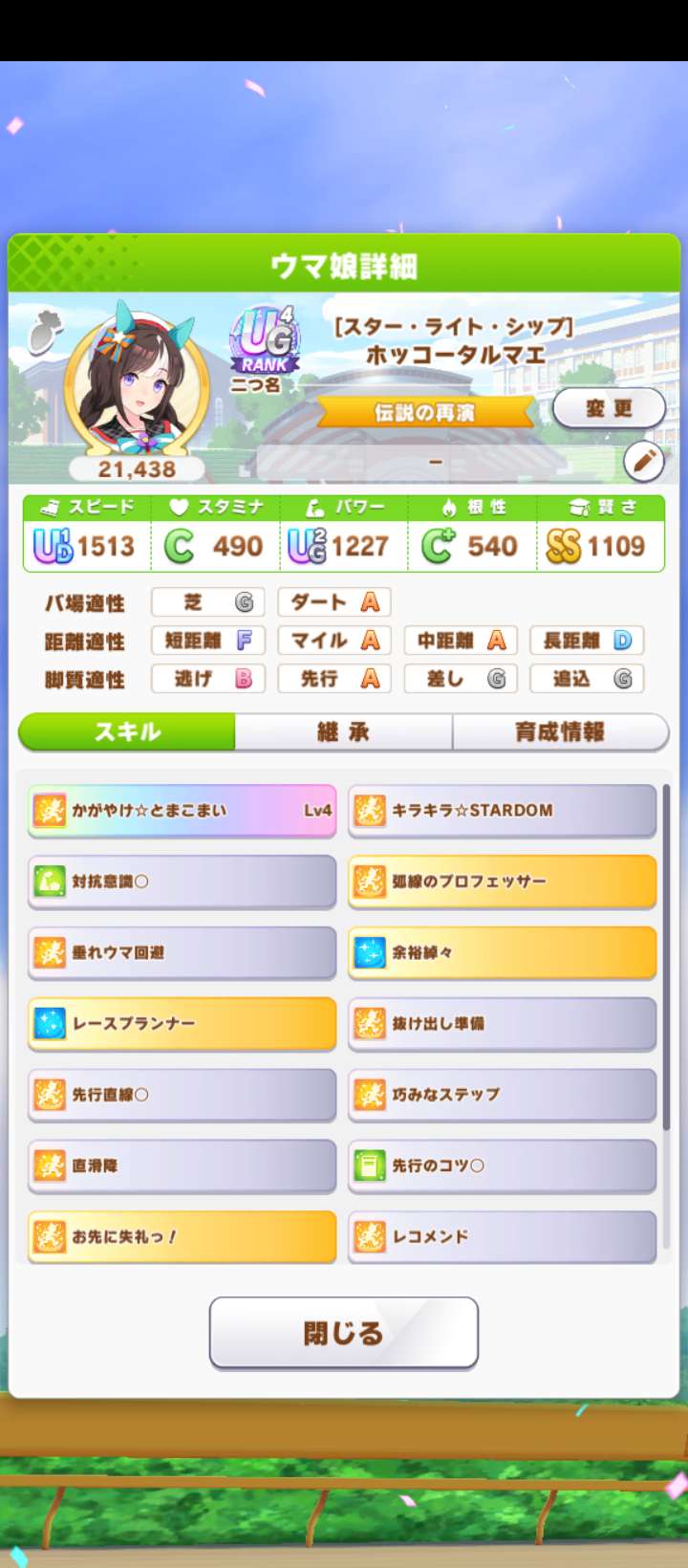Click the ダート A aptitude badge
Screen dimensions: 688x1568
333,602
